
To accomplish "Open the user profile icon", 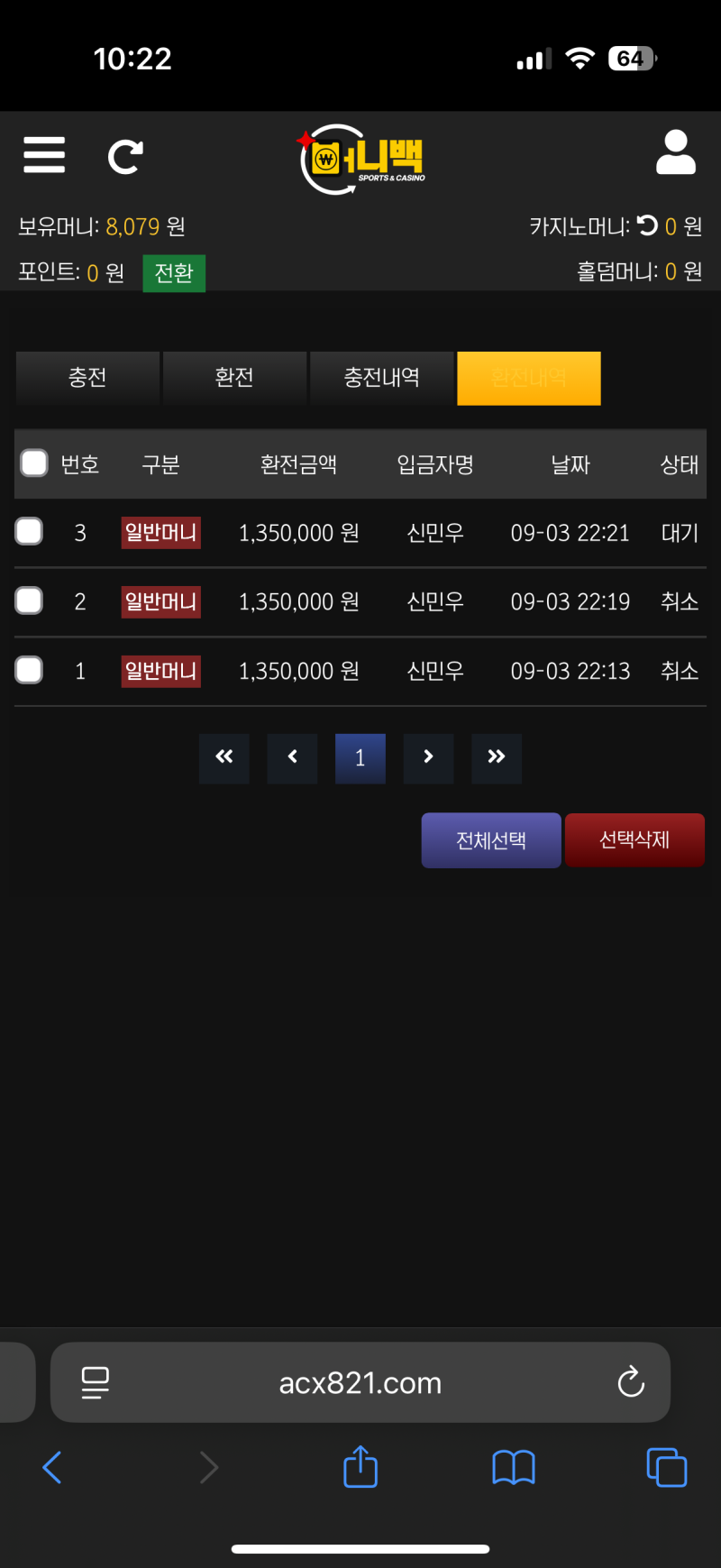I will pos(675,152).
